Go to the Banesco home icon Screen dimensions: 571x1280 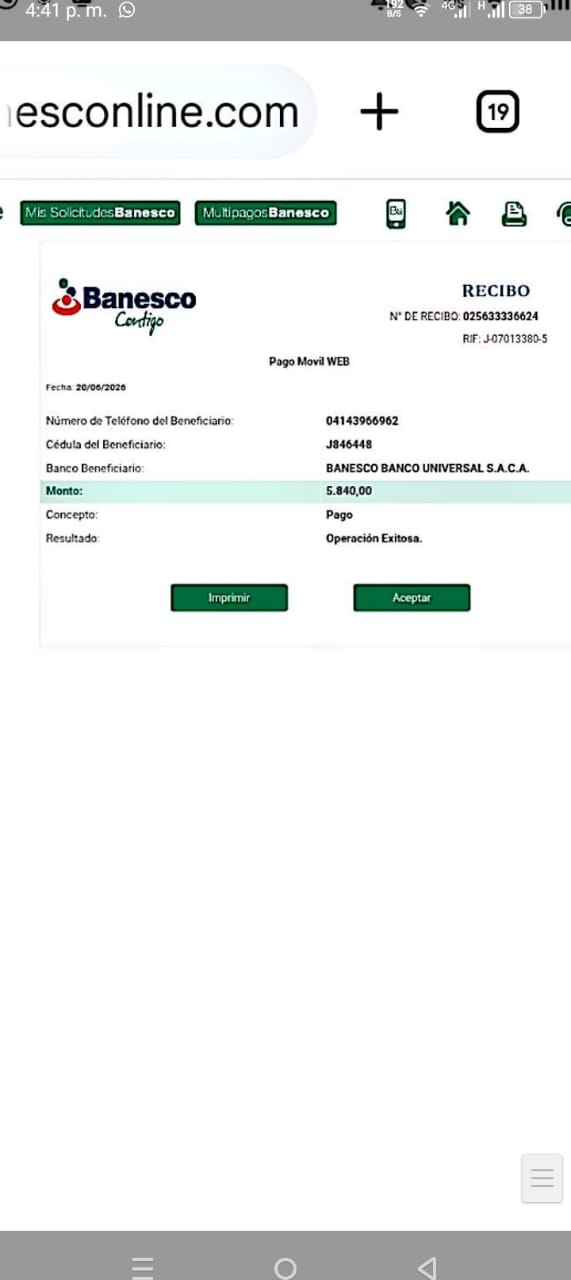pos(457,213)
